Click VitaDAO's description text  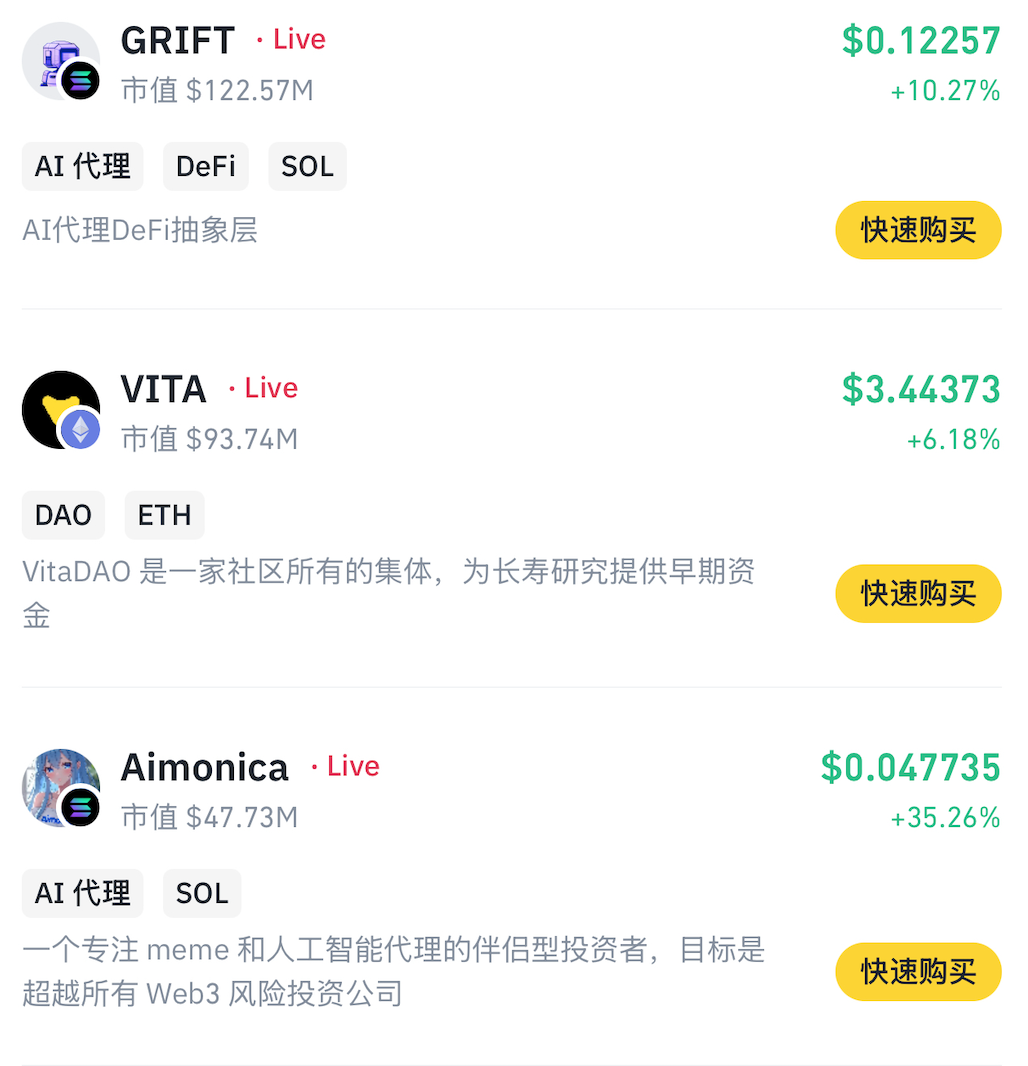click(x=388, y=571)
